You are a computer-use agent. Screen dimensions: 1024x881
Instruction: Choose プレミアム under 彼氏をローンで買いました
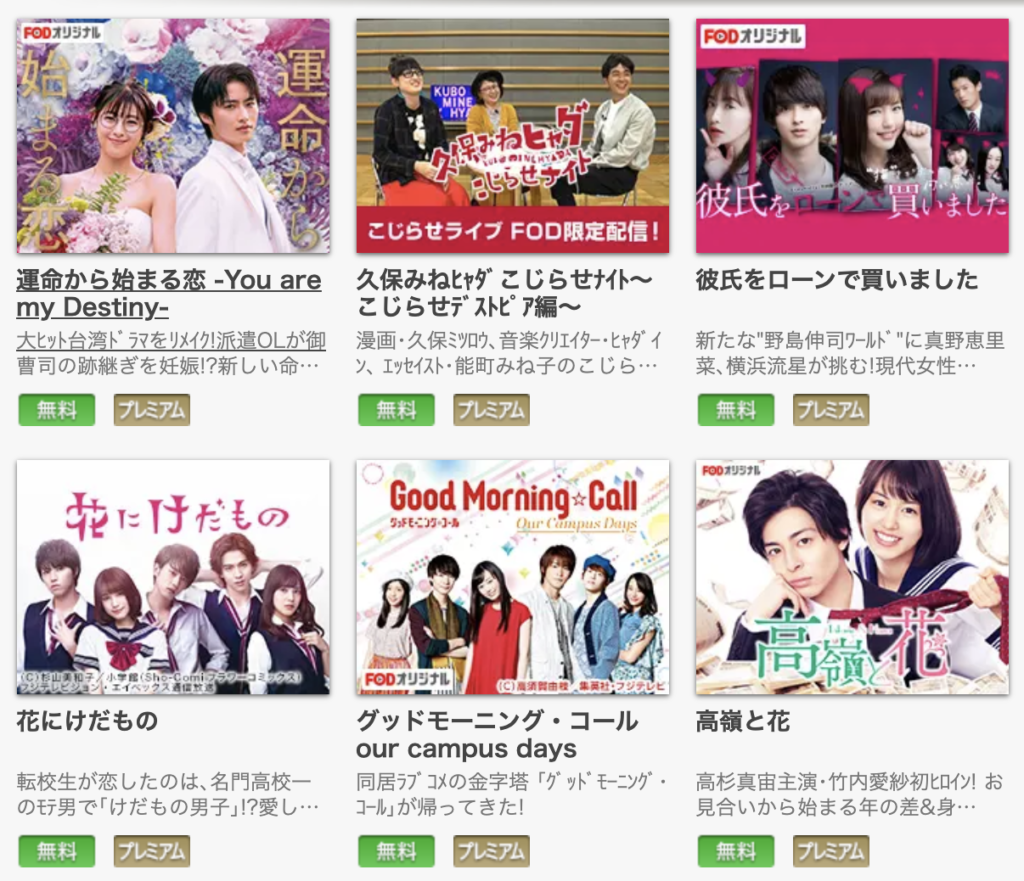point(831,410)
